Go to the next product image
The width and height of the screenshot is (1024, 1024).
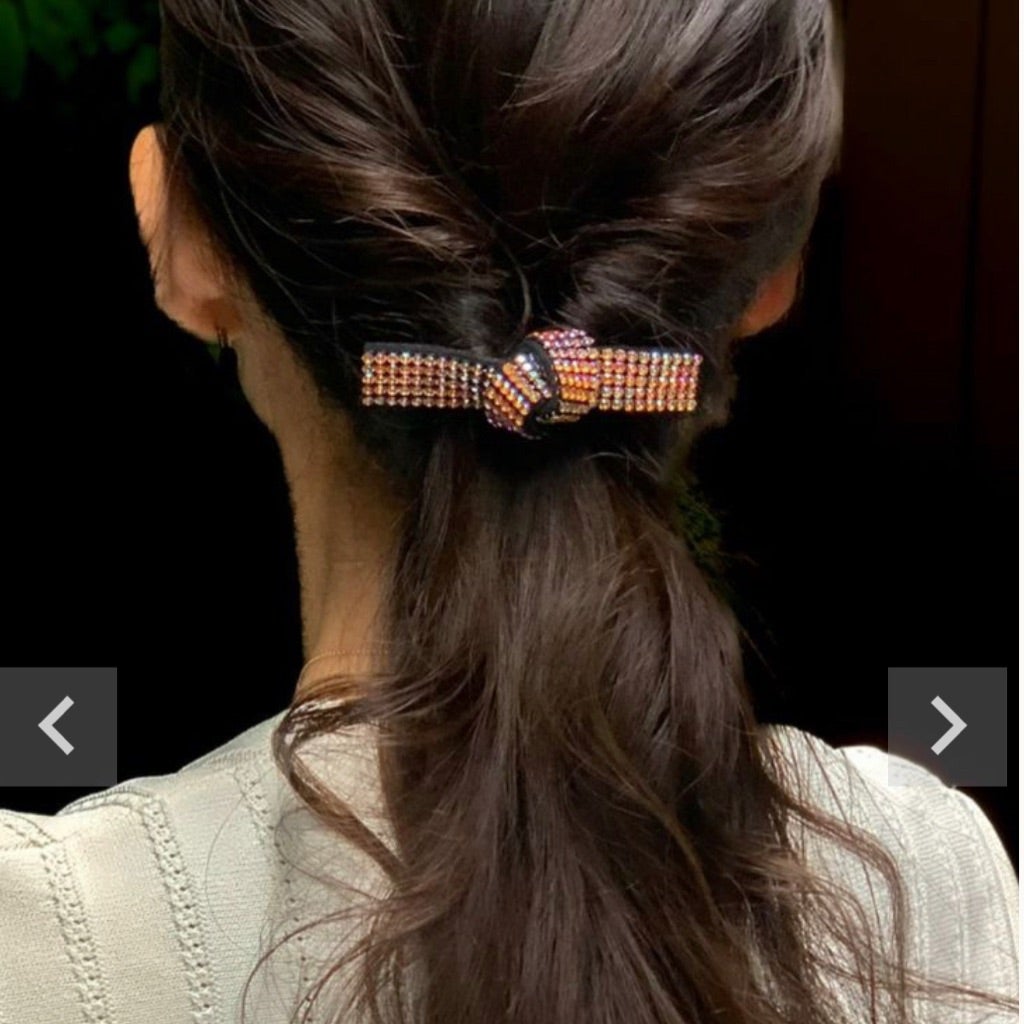(x=947, y=726)
